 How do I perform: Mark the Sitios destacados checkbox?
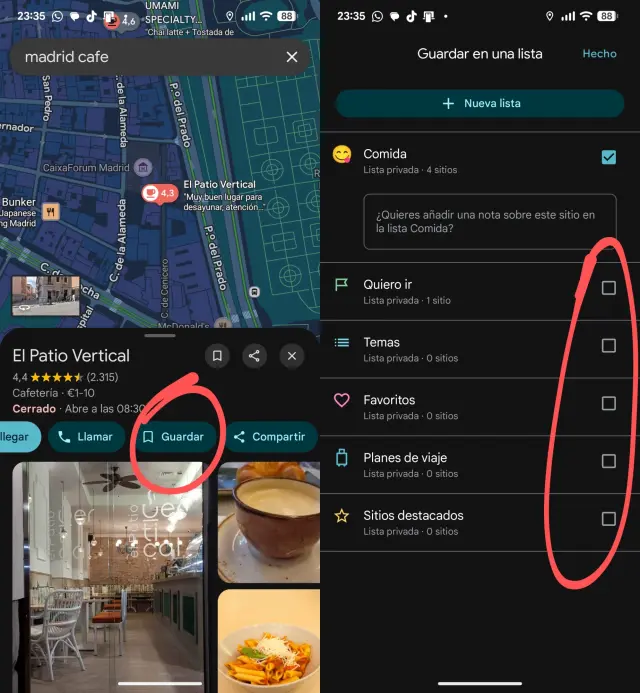pos(608,519)
